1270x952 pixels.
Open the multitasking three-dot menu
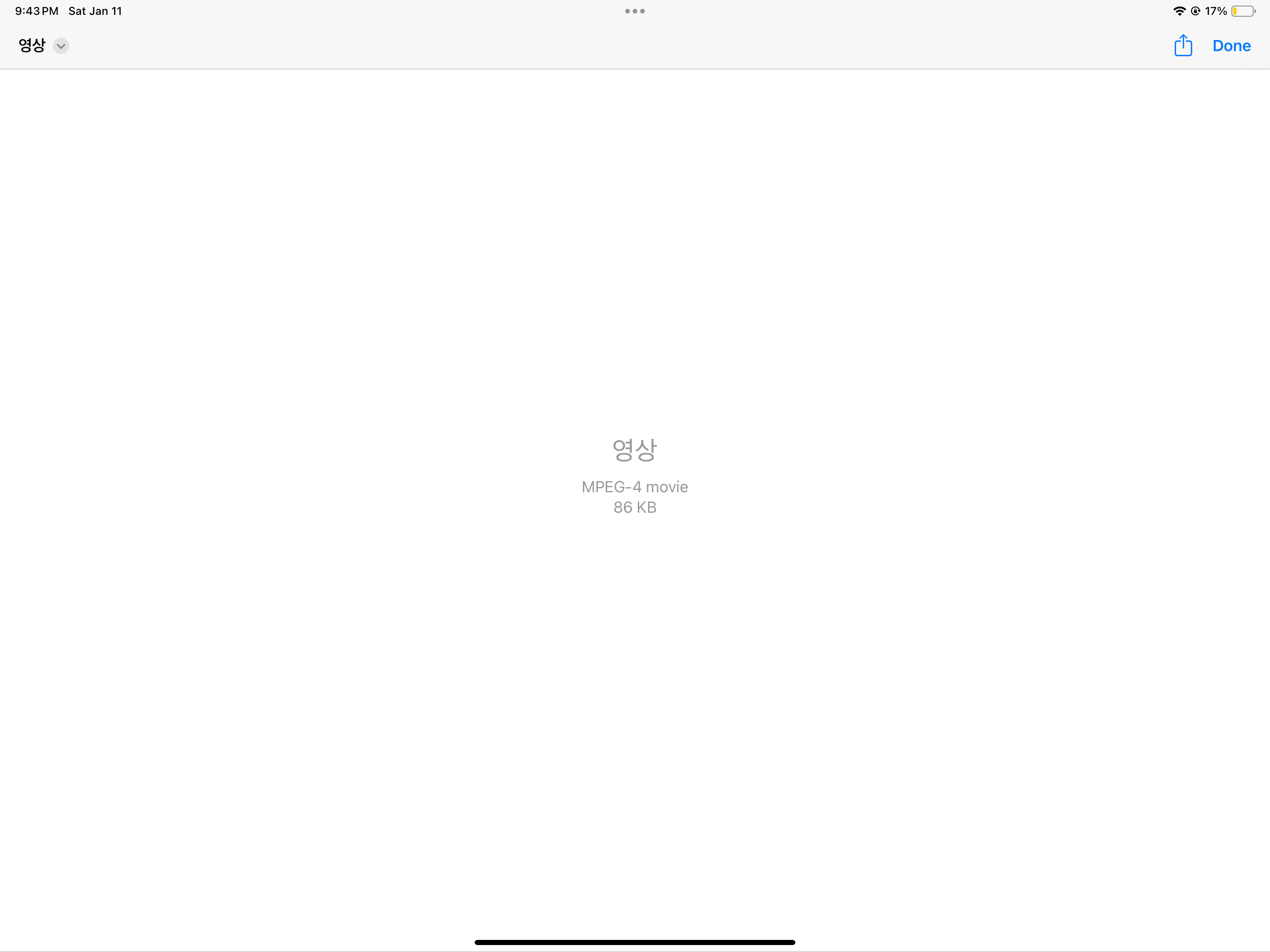pyautogui.click(x=635, y=11)
